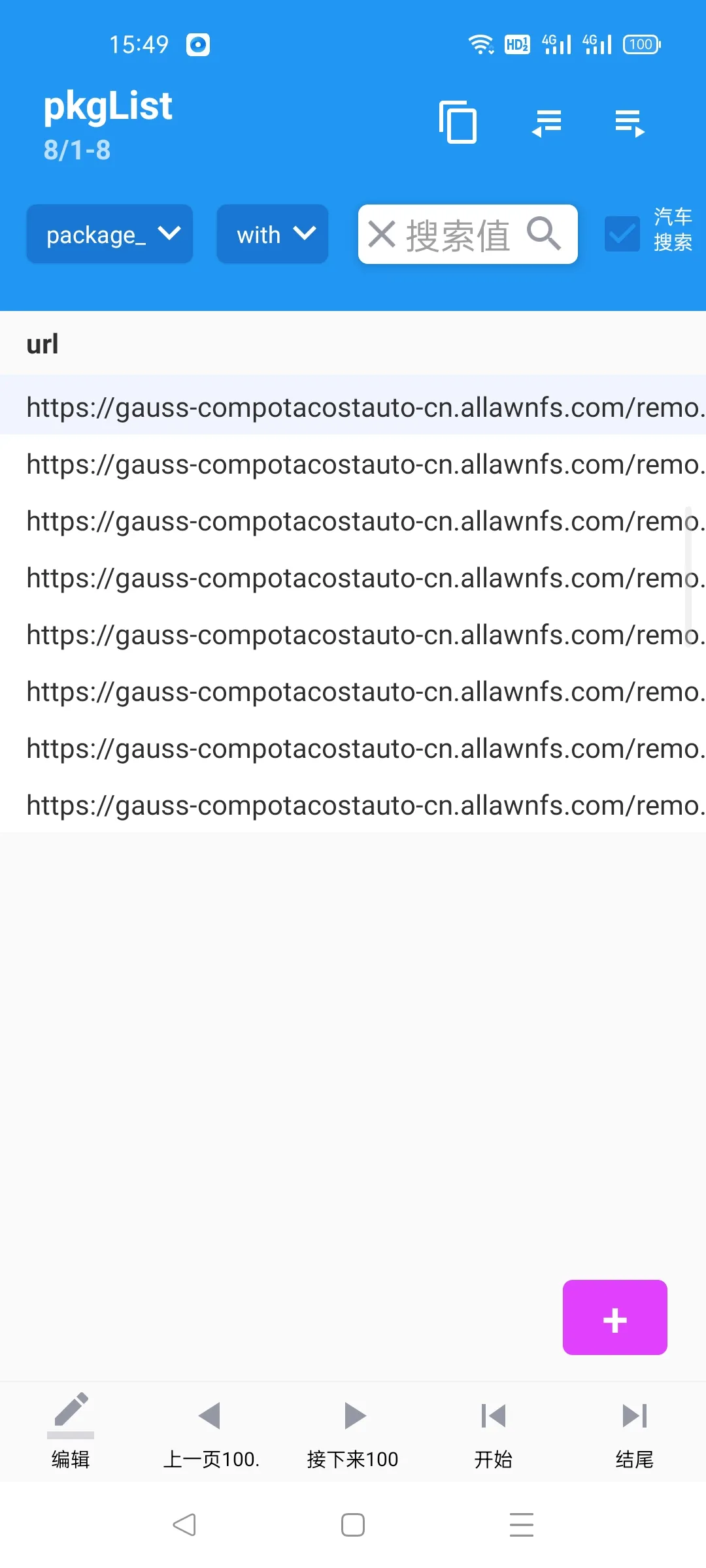This screenshot has width=706, height=1568.
Task: Tap the purple plus add button
Action: point(614,1317)
